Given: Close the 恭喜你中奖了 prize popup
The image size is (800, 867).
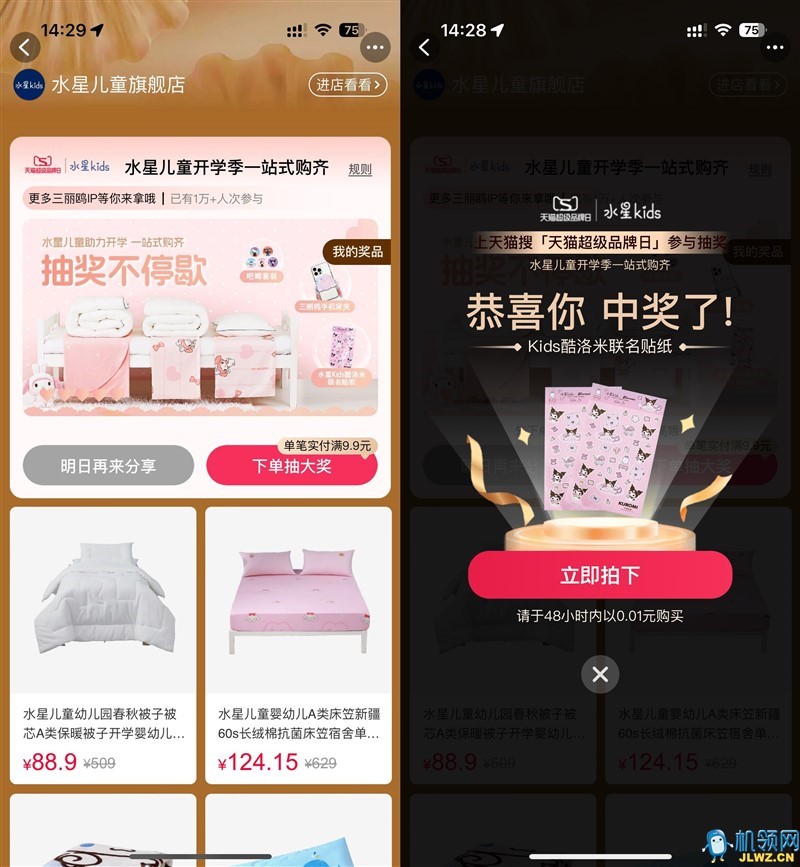Looking at the screenshot, I should pyautogui.click(x=600, y=675).
